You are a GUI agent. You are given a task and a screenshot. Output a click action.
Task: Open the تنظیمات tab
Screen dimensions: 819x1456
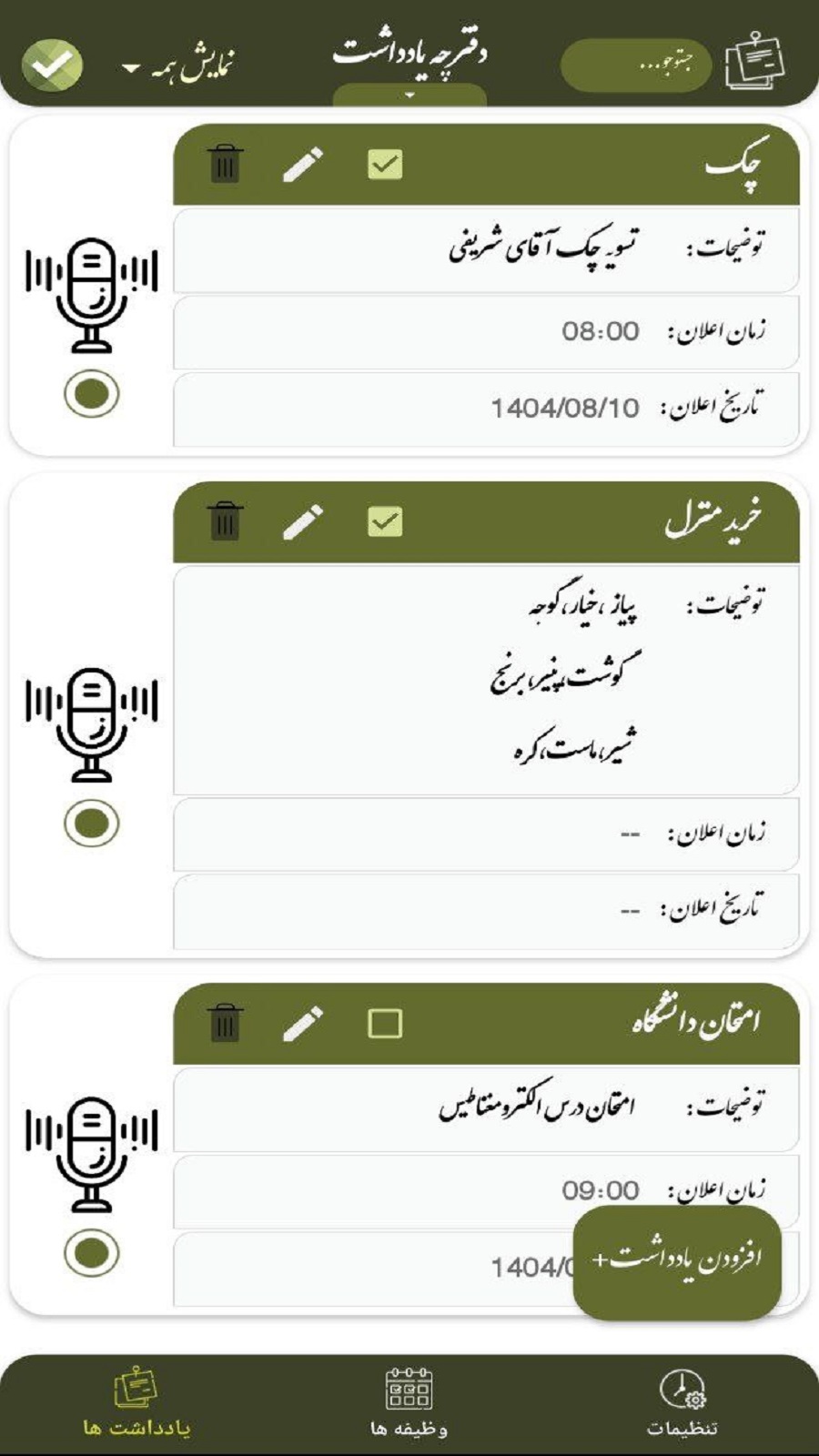point(682,1403)
